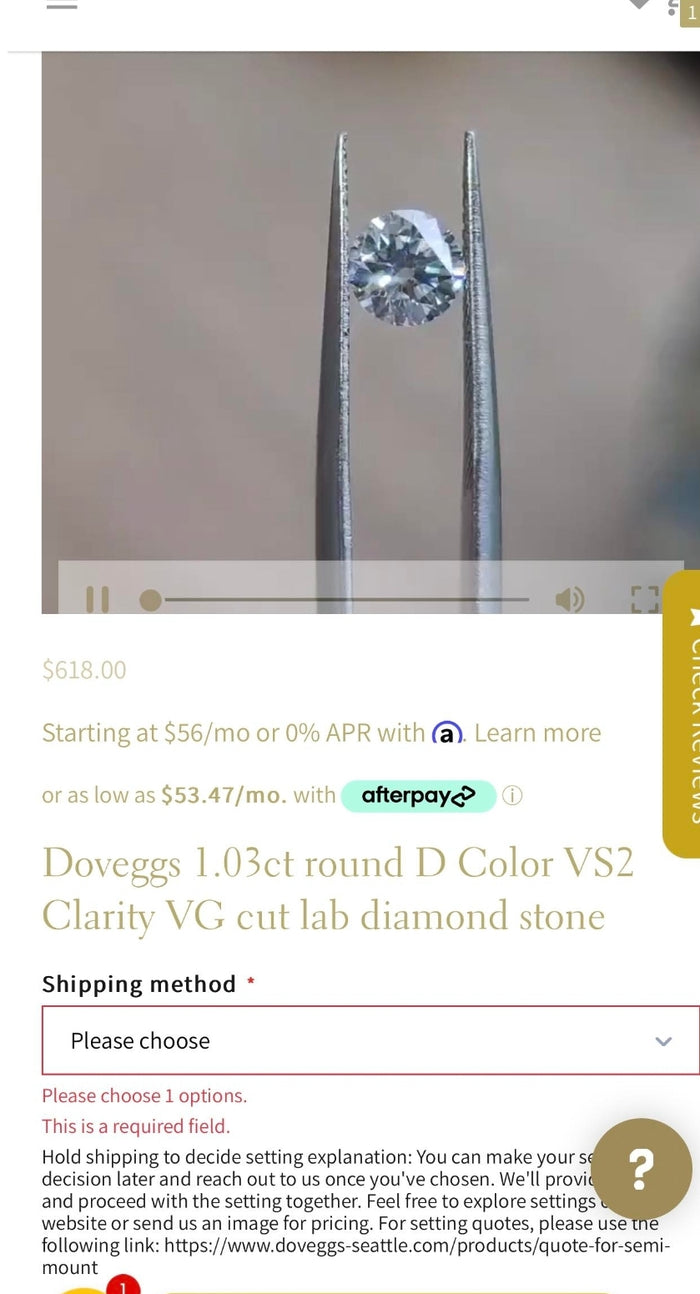Open the Shipping method dropdown
This screenshot has height=1294, width=700.
pyautogui.click(x=370, y=1041)
